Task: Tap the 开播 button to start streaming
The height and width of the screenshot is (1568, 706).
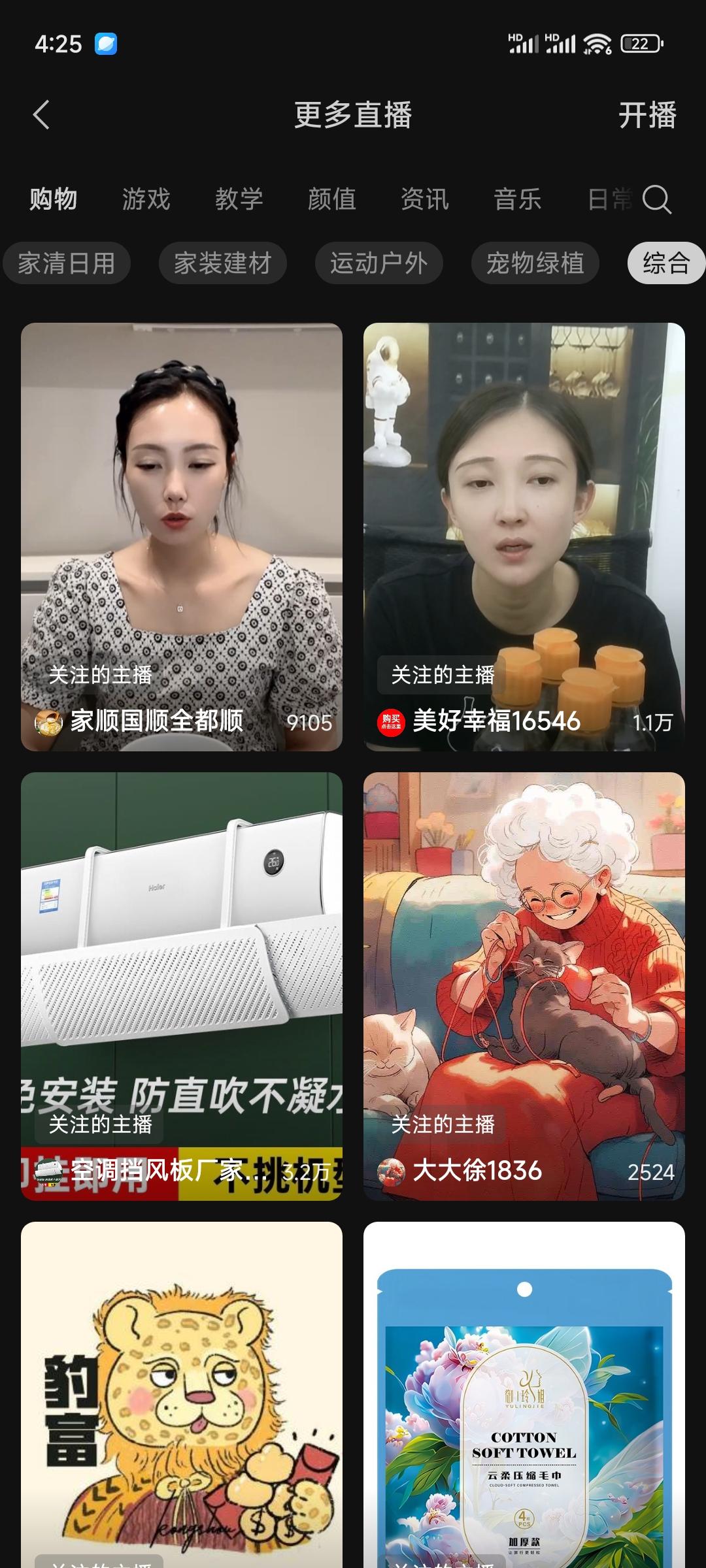Action: pyautogui.click(x=648, y=114)
